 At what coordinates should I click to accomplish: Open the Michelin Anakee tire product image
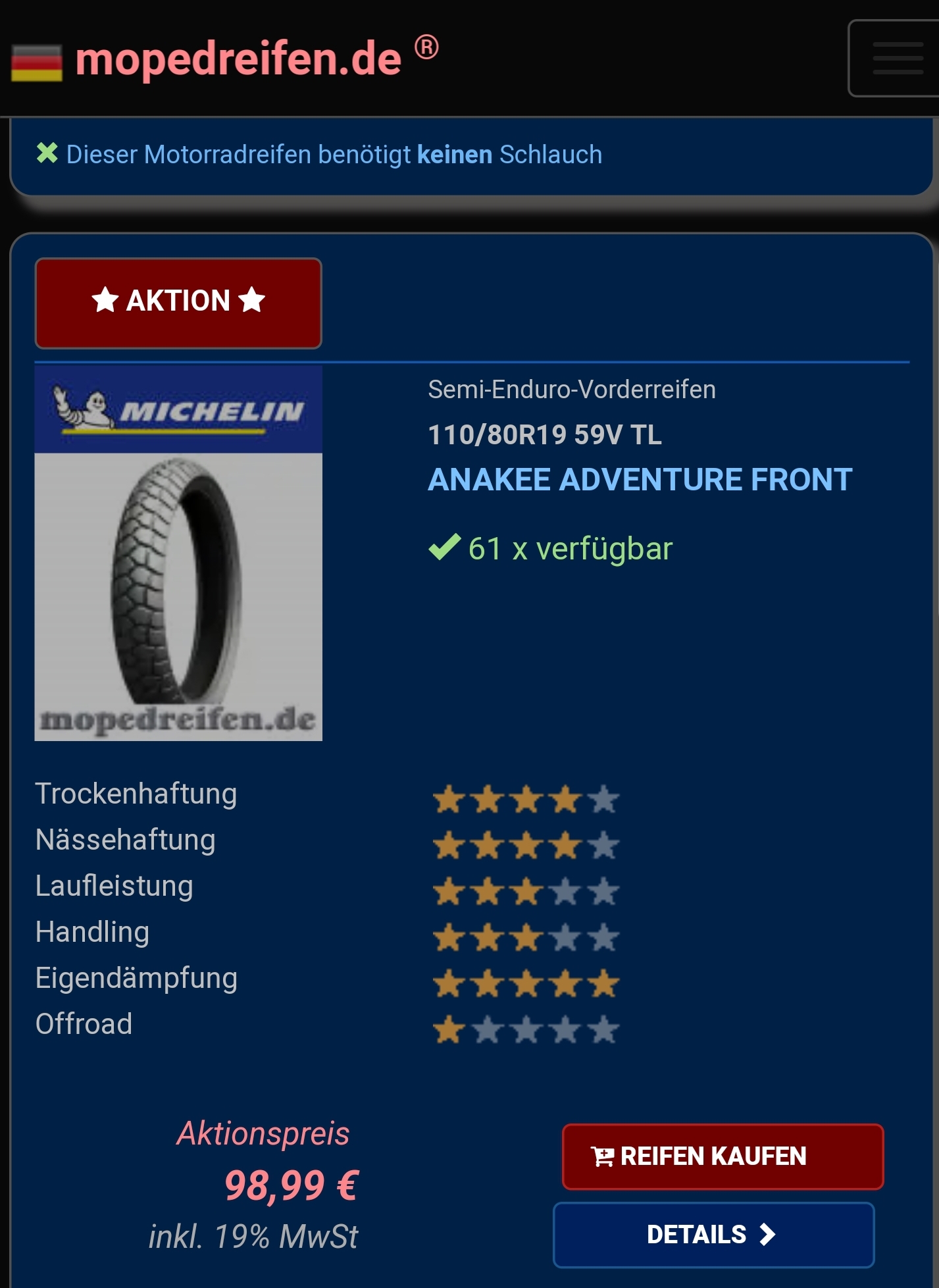[x=178, y=554]
